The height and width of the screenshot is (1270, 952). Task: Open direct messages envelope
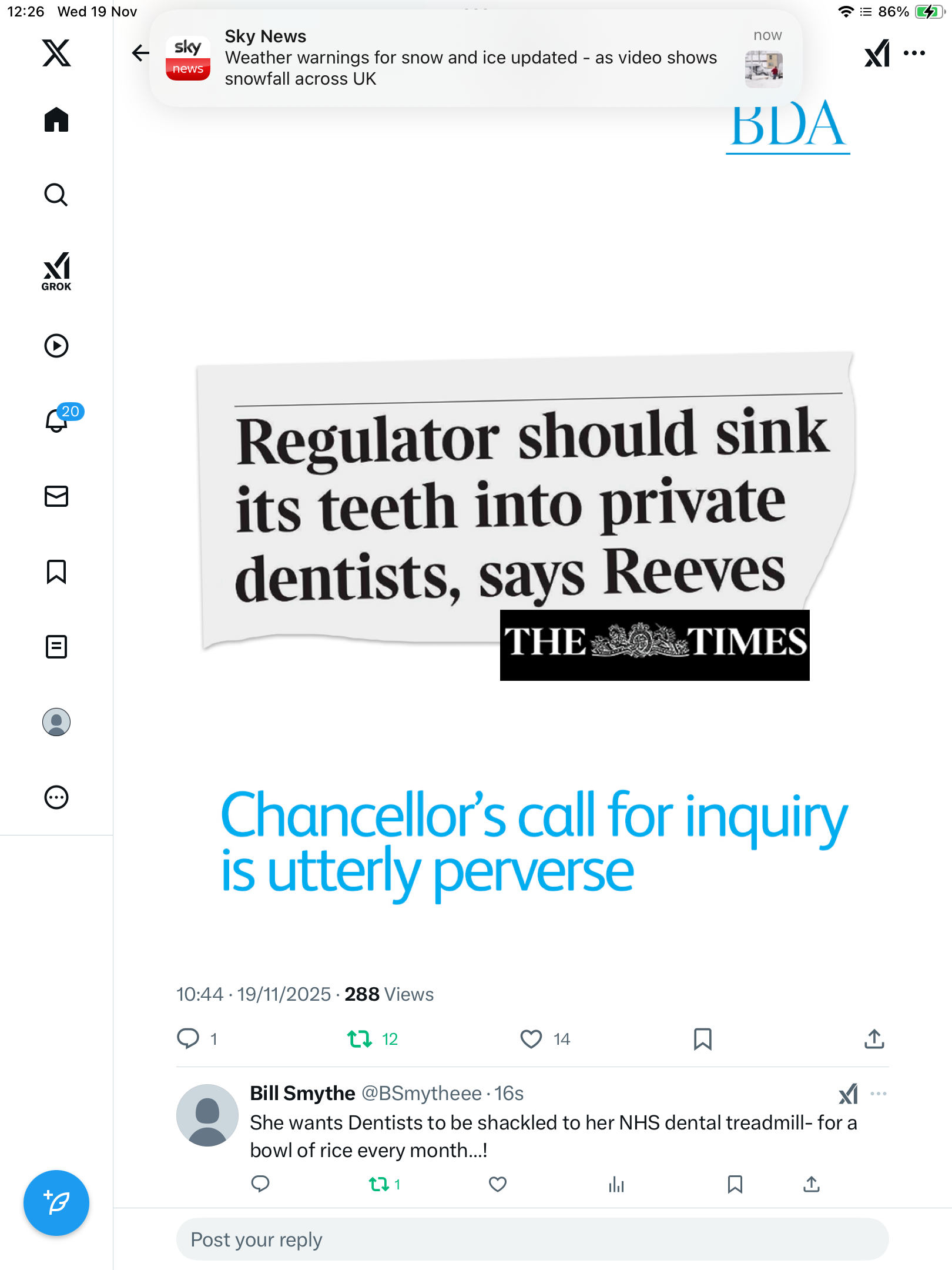point(56,496)
